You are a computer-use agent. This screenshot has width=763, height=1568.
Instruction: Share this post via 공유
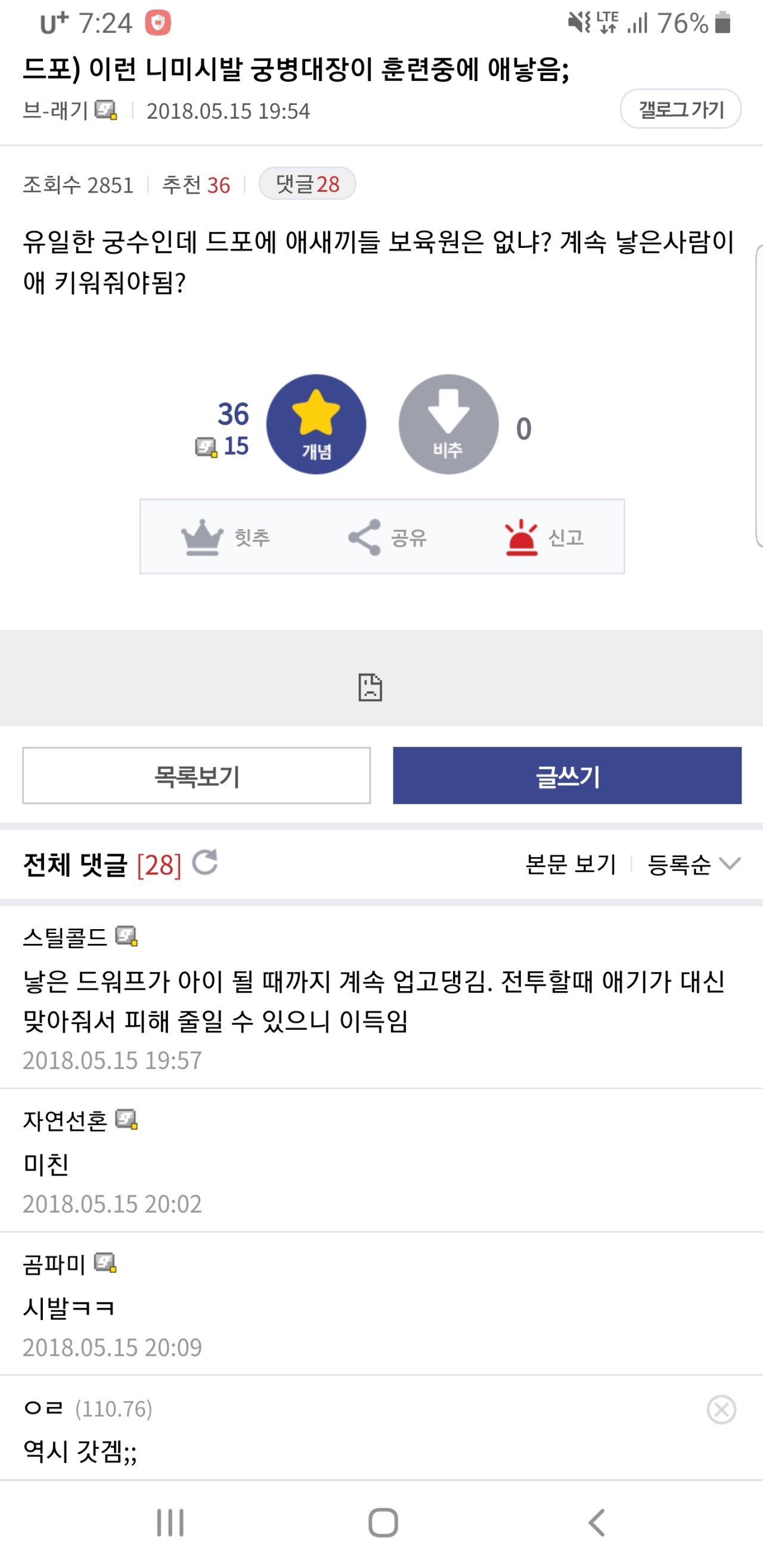coord(387,537)
